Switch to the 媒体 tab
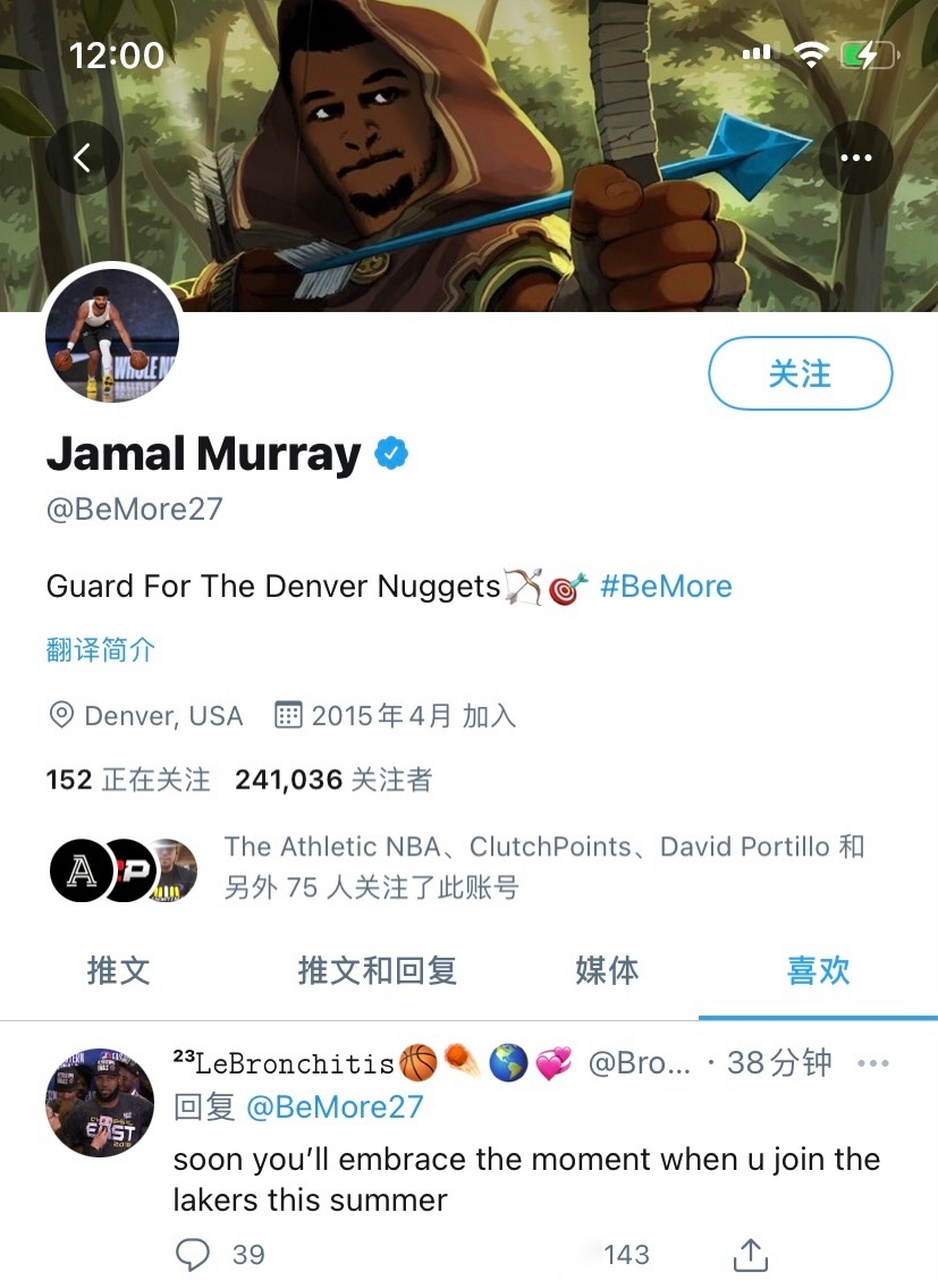The height and width of the screenshot is (1280, 938). (x=606, y=970)
